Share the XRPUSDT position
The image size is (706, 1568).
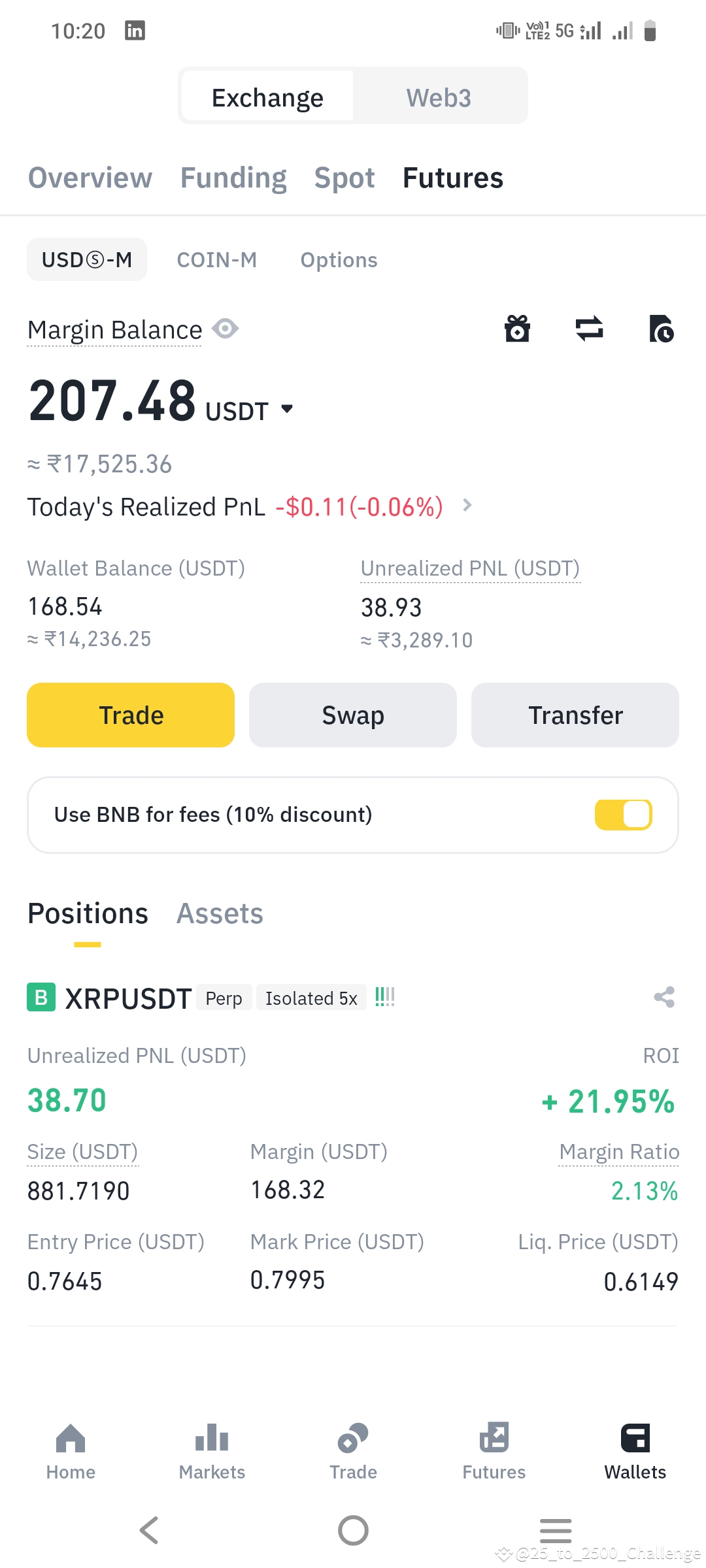[x=664, y=997]
